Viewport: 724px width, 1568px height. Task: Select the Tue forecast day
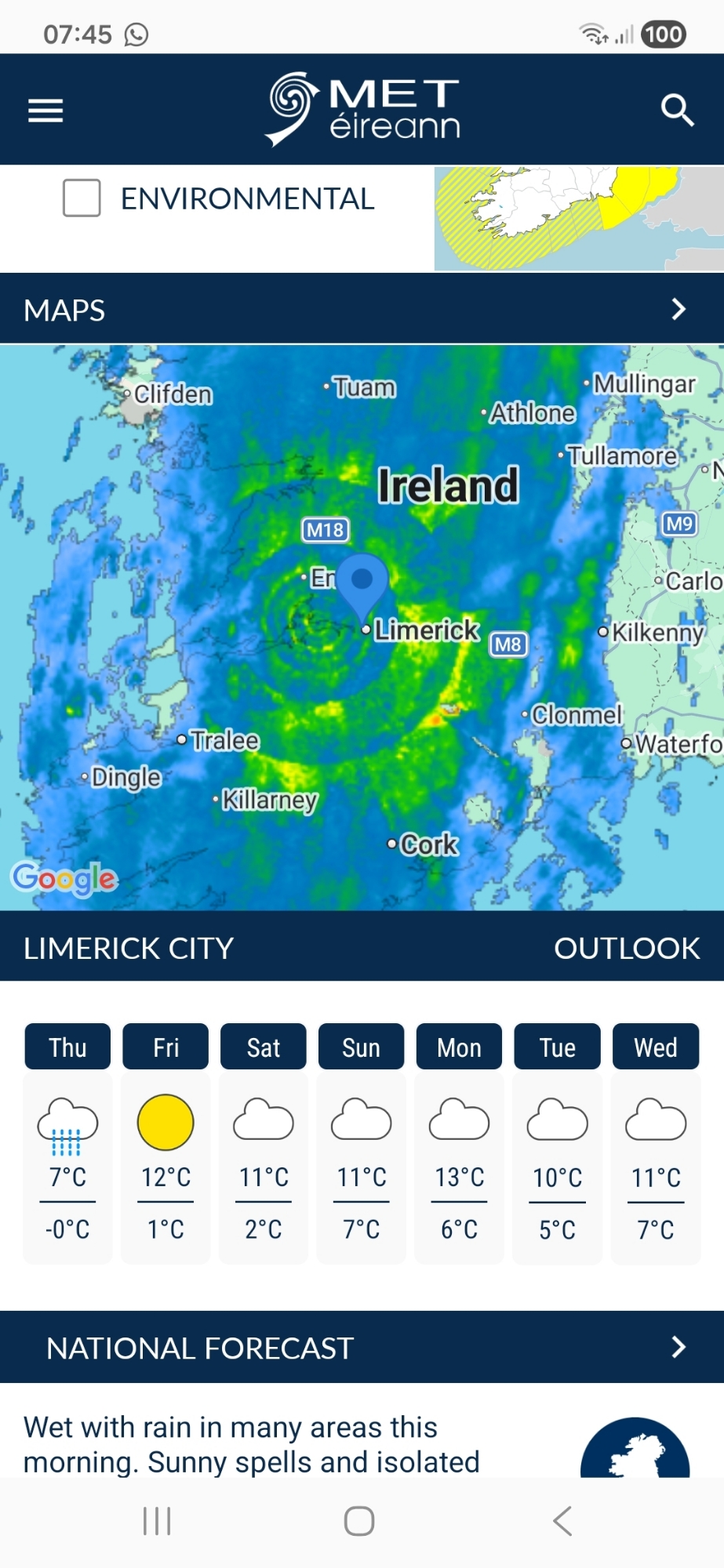557,1047
